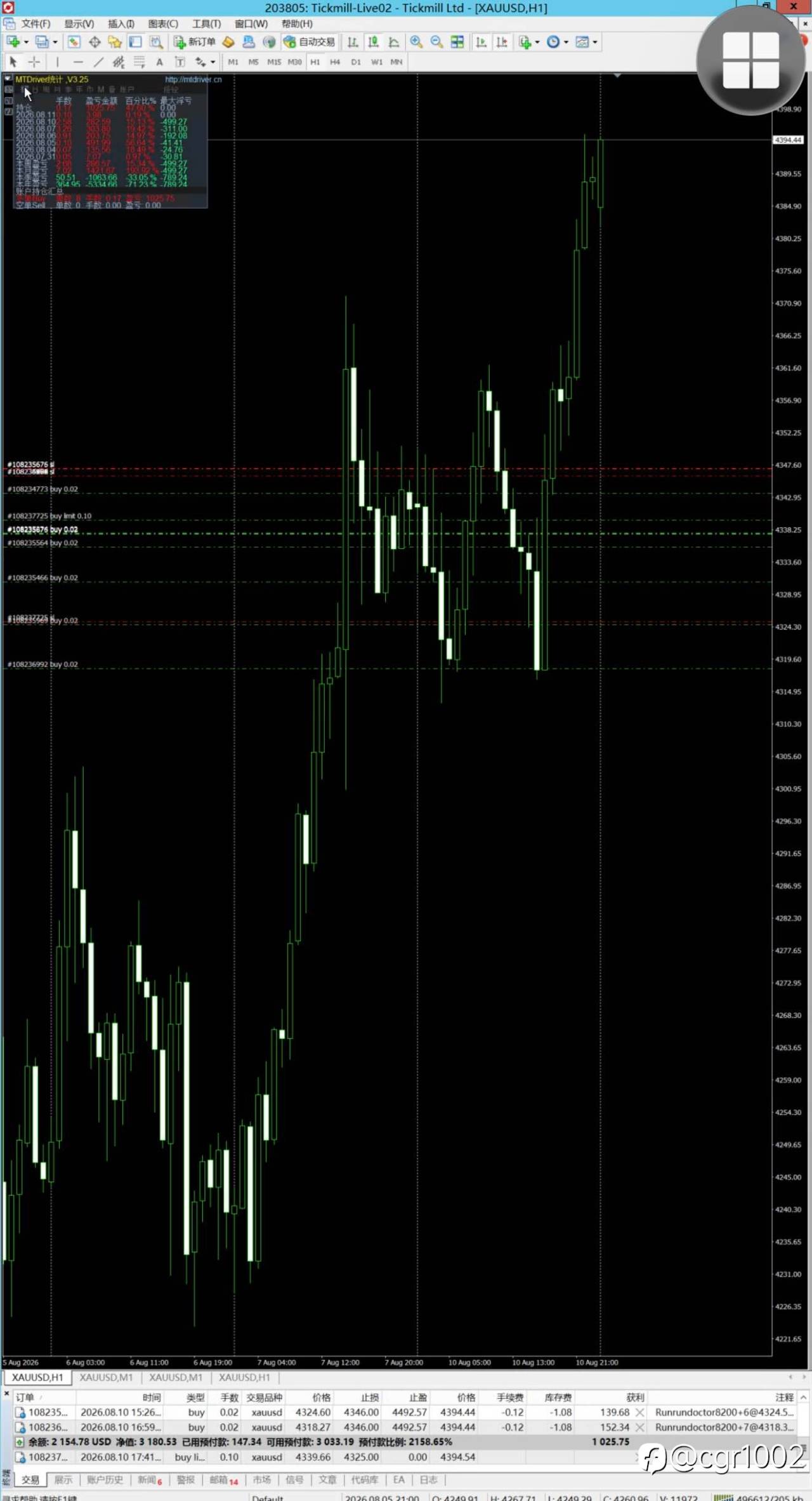Open the 文件(F) menu
Screen dimensions: 812x1501
[36, 23]
